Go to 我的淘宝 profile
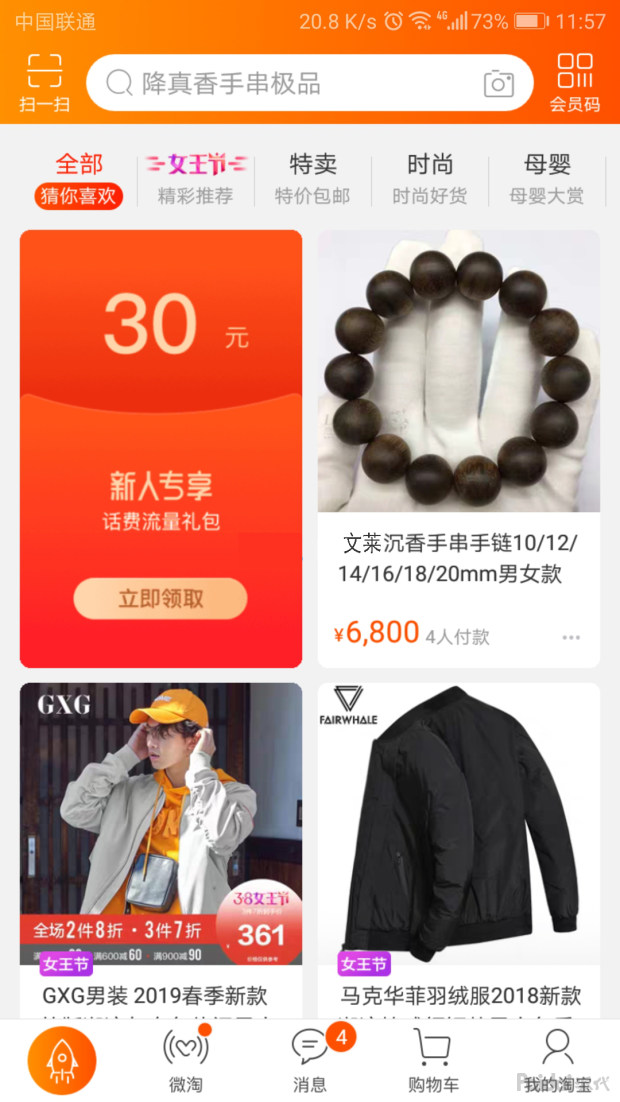620x1102 pixels. (557, 1060)
